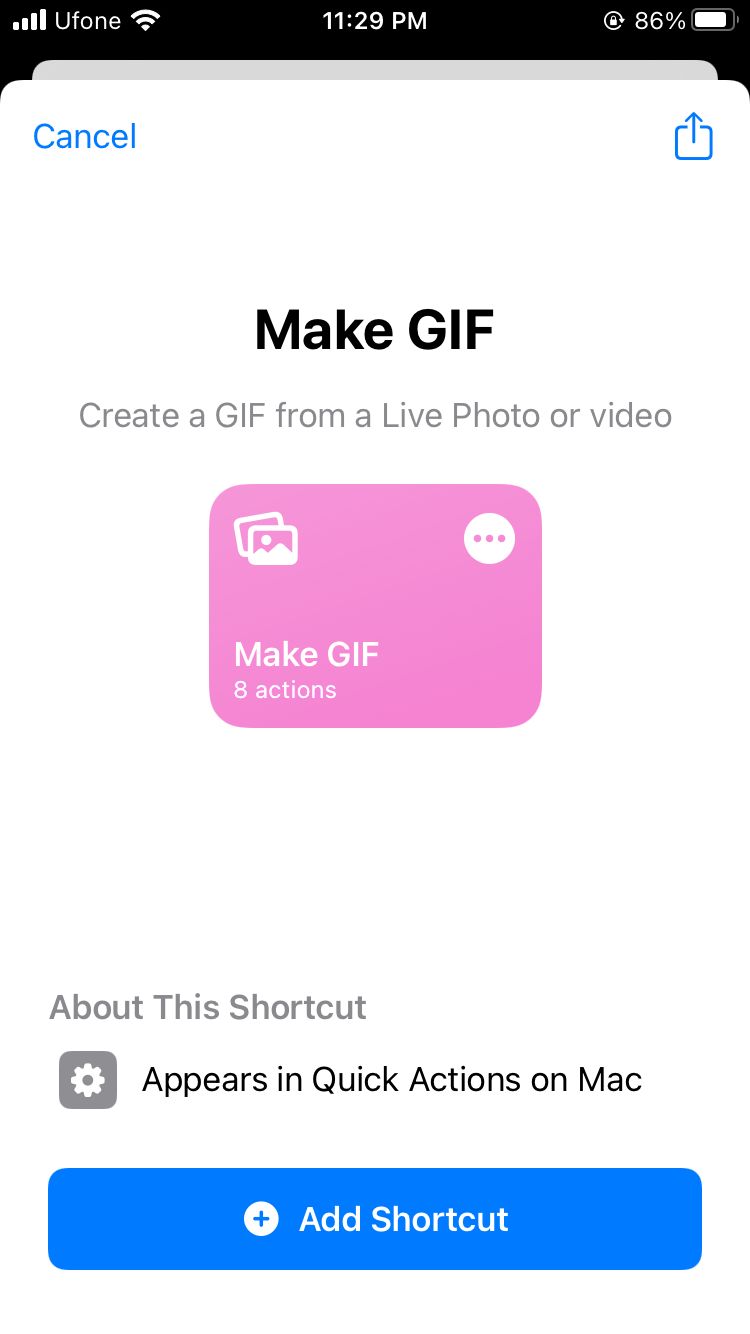Tap the Make GIF title text
The height and width of the screenshot is (1334, 750).
click(x=375, y=329)
